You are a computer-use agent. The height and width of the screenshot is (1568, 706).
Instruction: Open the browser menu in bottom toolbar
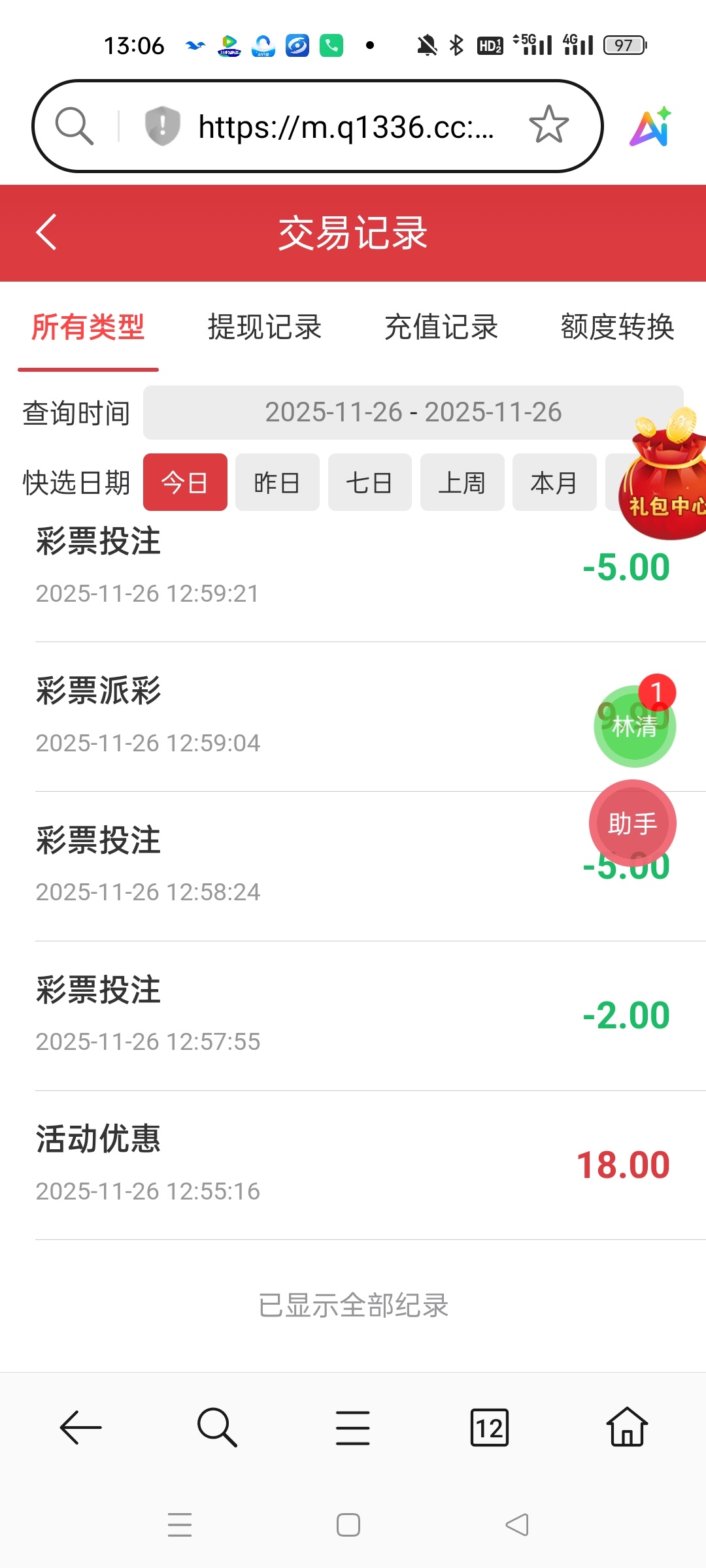352,1428
